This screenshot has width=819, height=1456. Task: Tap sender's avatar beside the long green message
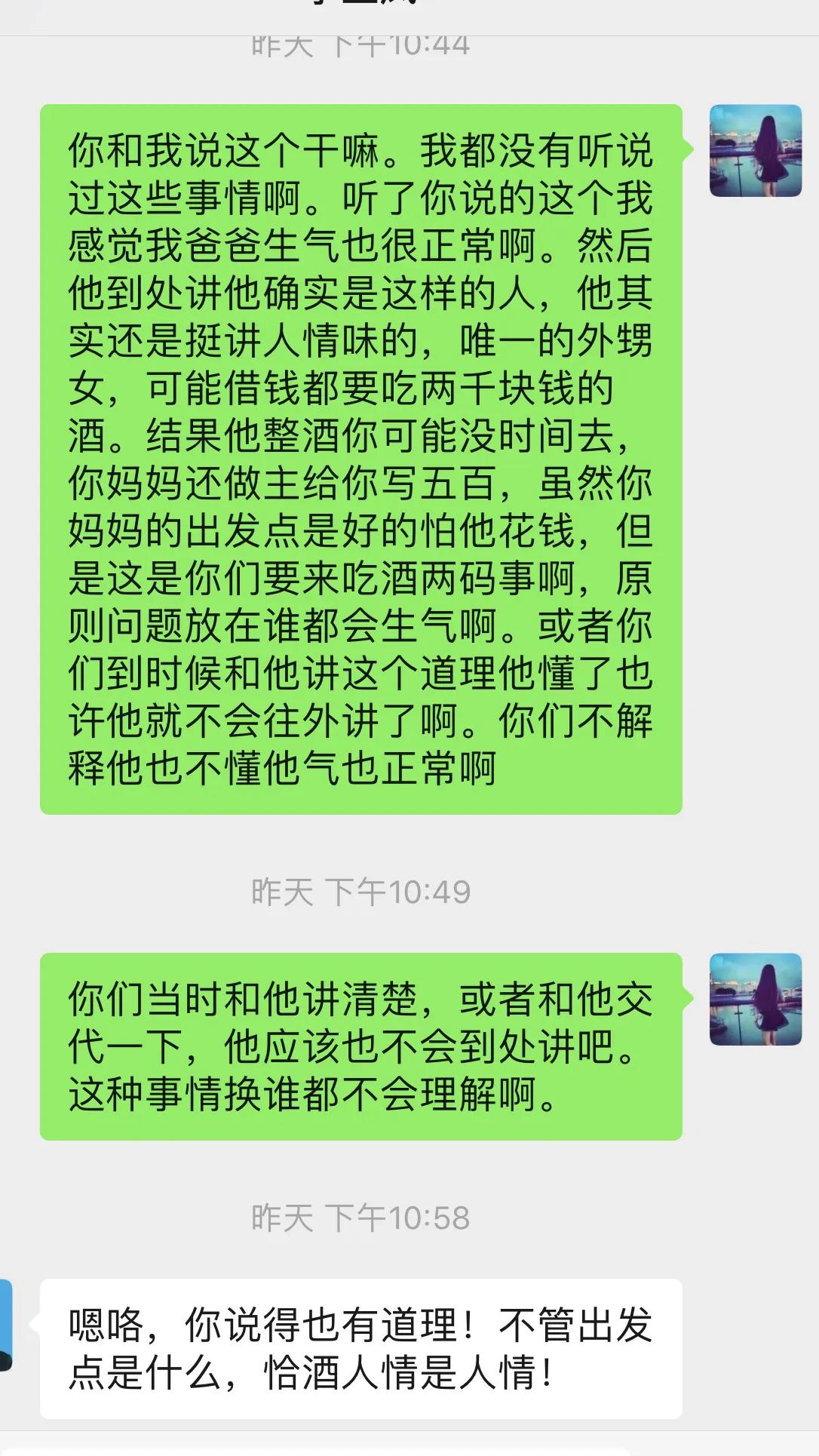[755, 151]
